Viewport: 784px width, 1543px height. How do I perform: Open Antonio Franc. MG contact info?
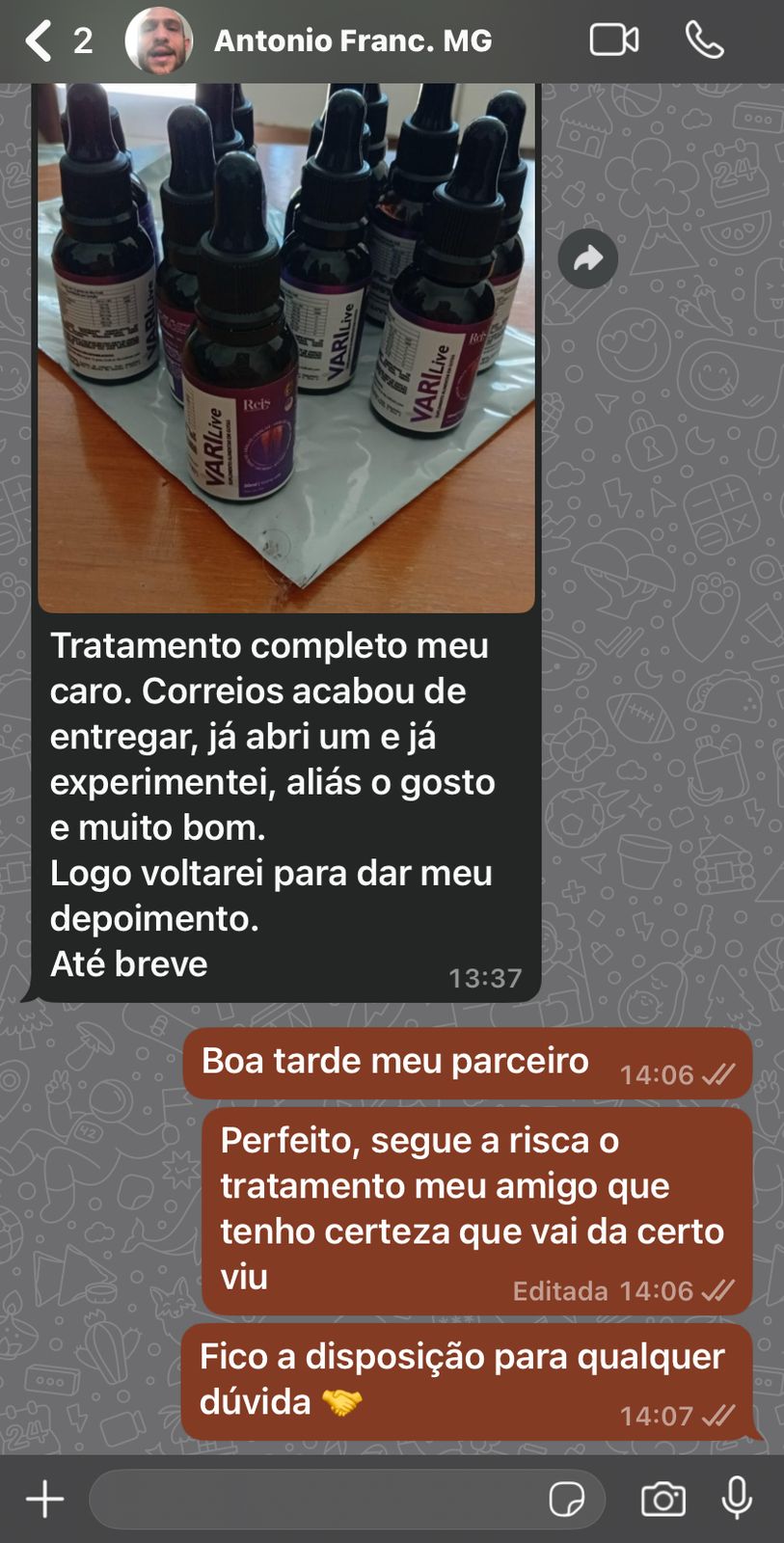click(352, 41)
